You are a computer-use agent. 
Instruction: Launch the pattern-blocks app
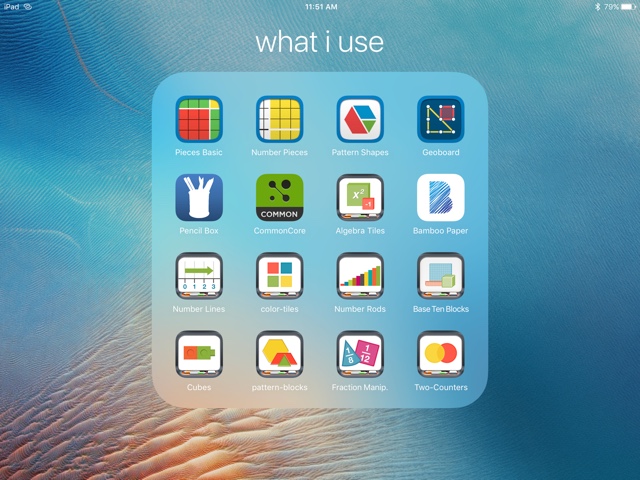pos(279,354)
